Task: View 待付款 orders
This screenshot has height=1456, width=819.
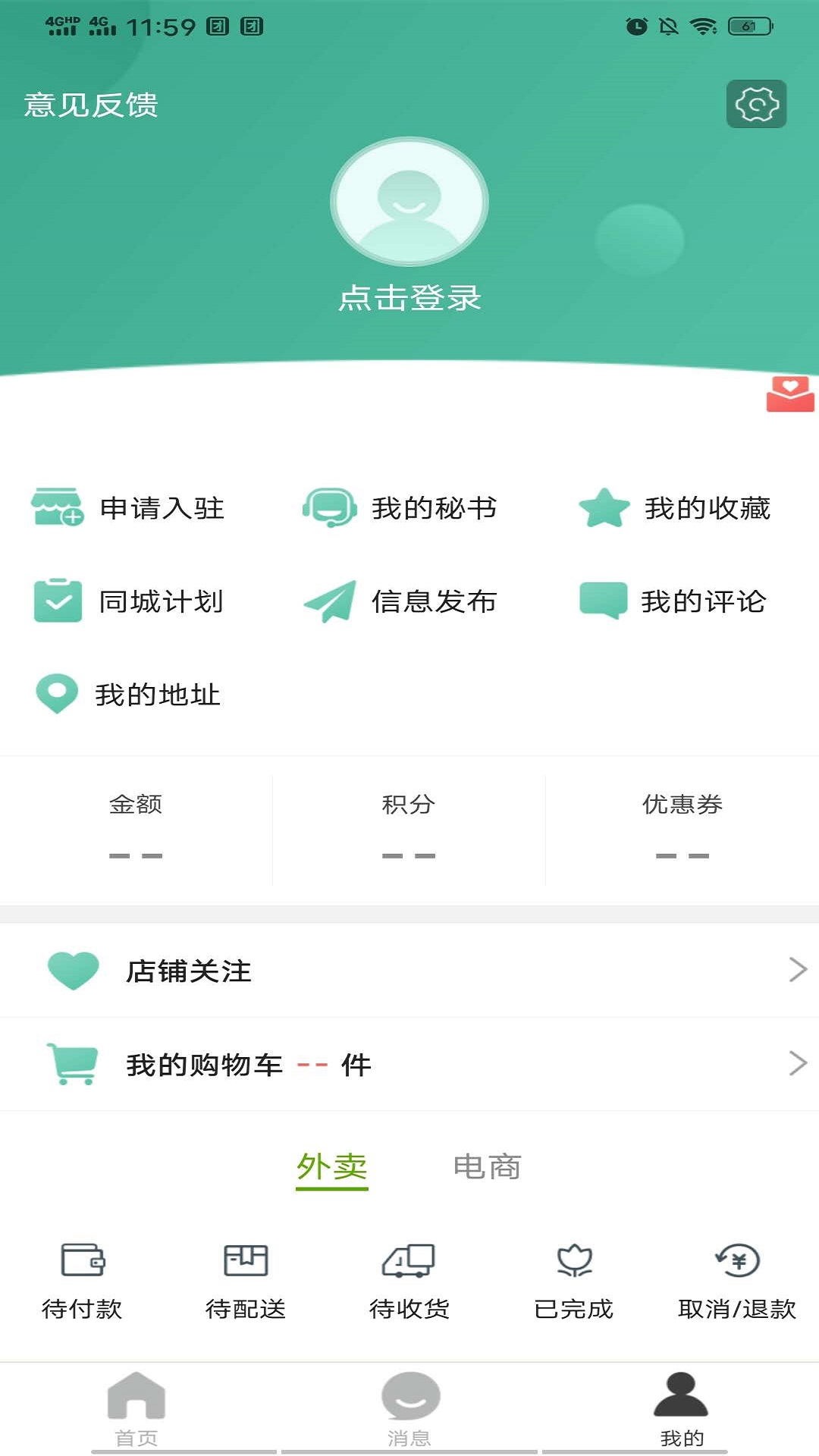Action: [x=82, y=1282]
